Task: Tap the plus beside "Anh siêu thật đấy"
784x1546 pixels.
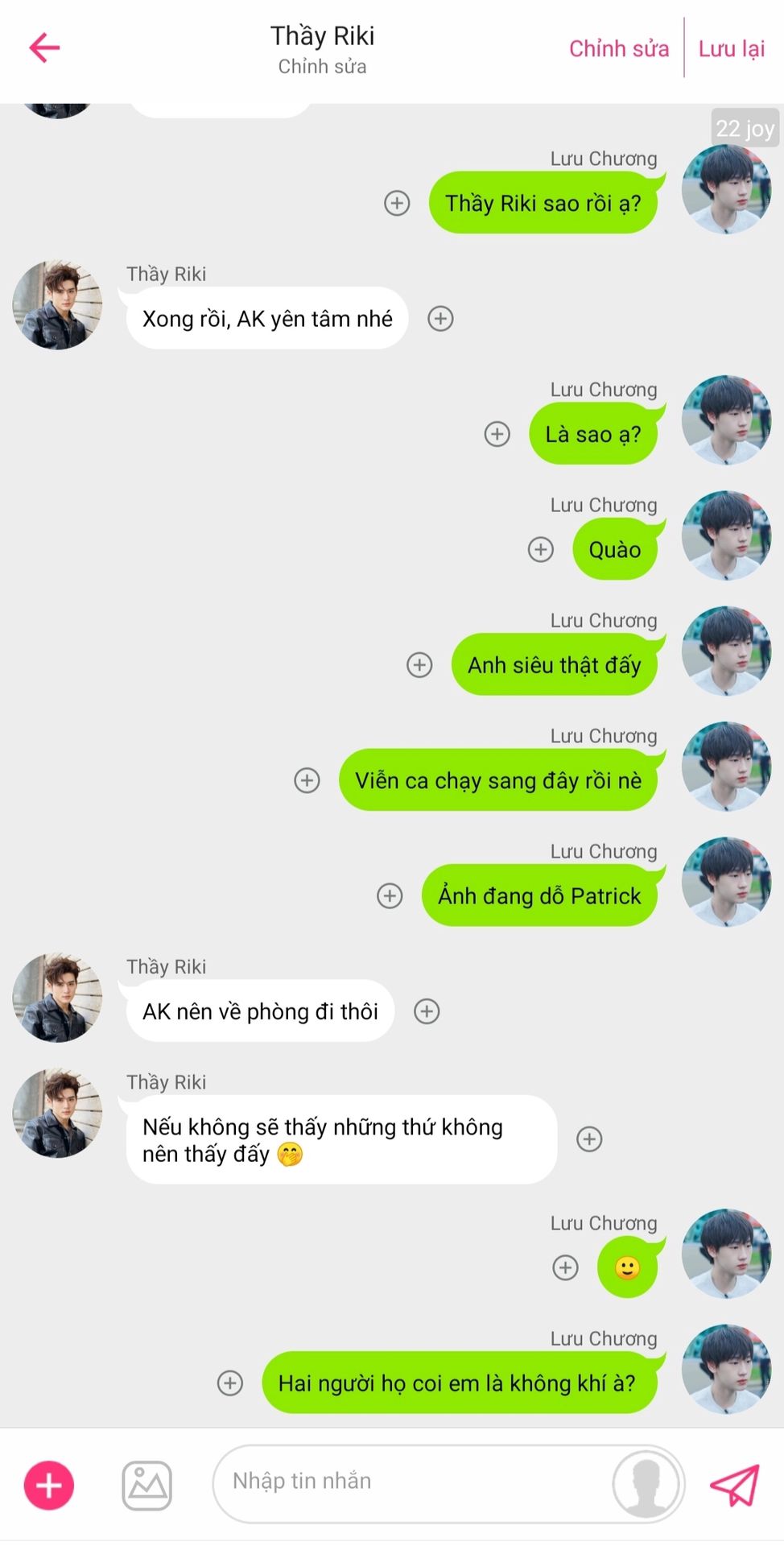Action: coord(419,665)
